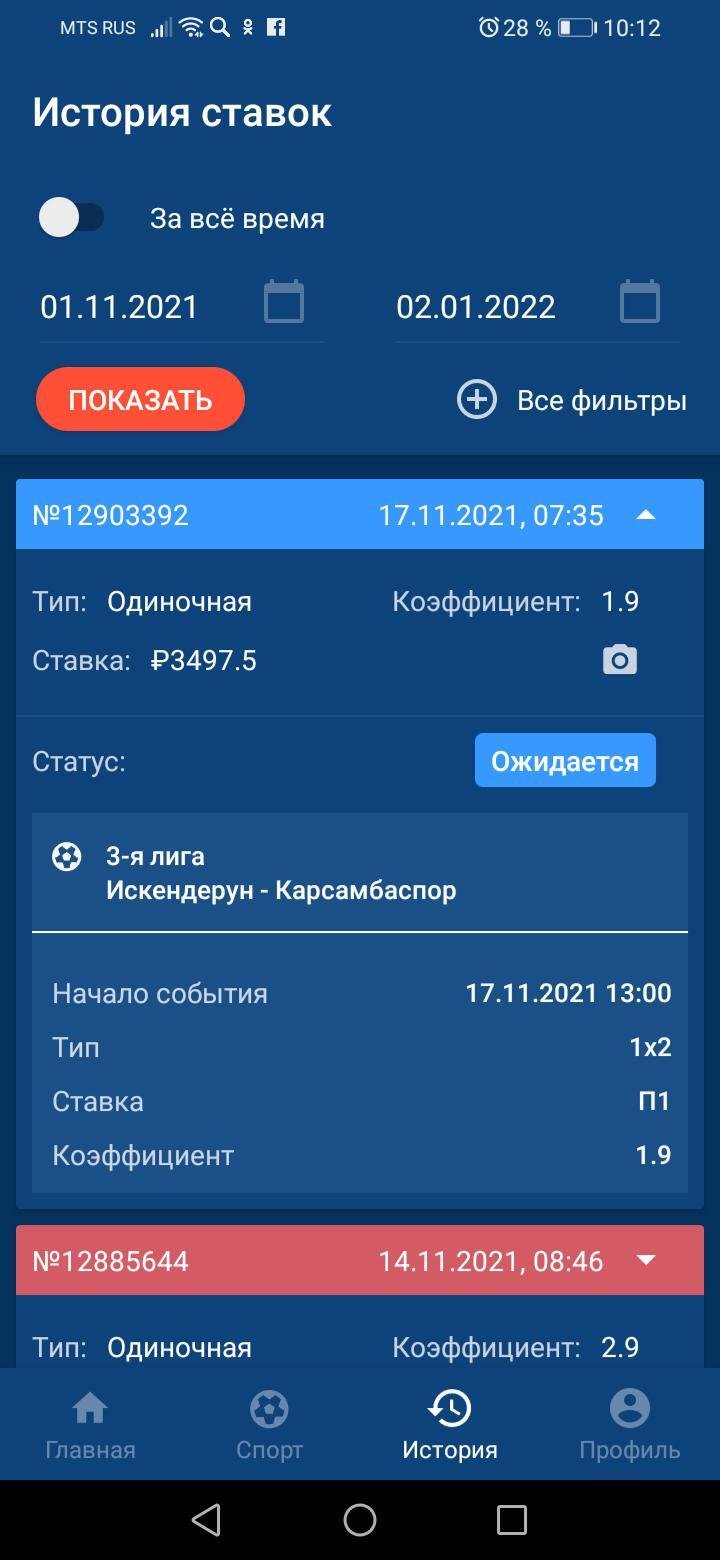The image size is (720, 1560).
Task: Tap the system home button
Action: pos(360,1520)
